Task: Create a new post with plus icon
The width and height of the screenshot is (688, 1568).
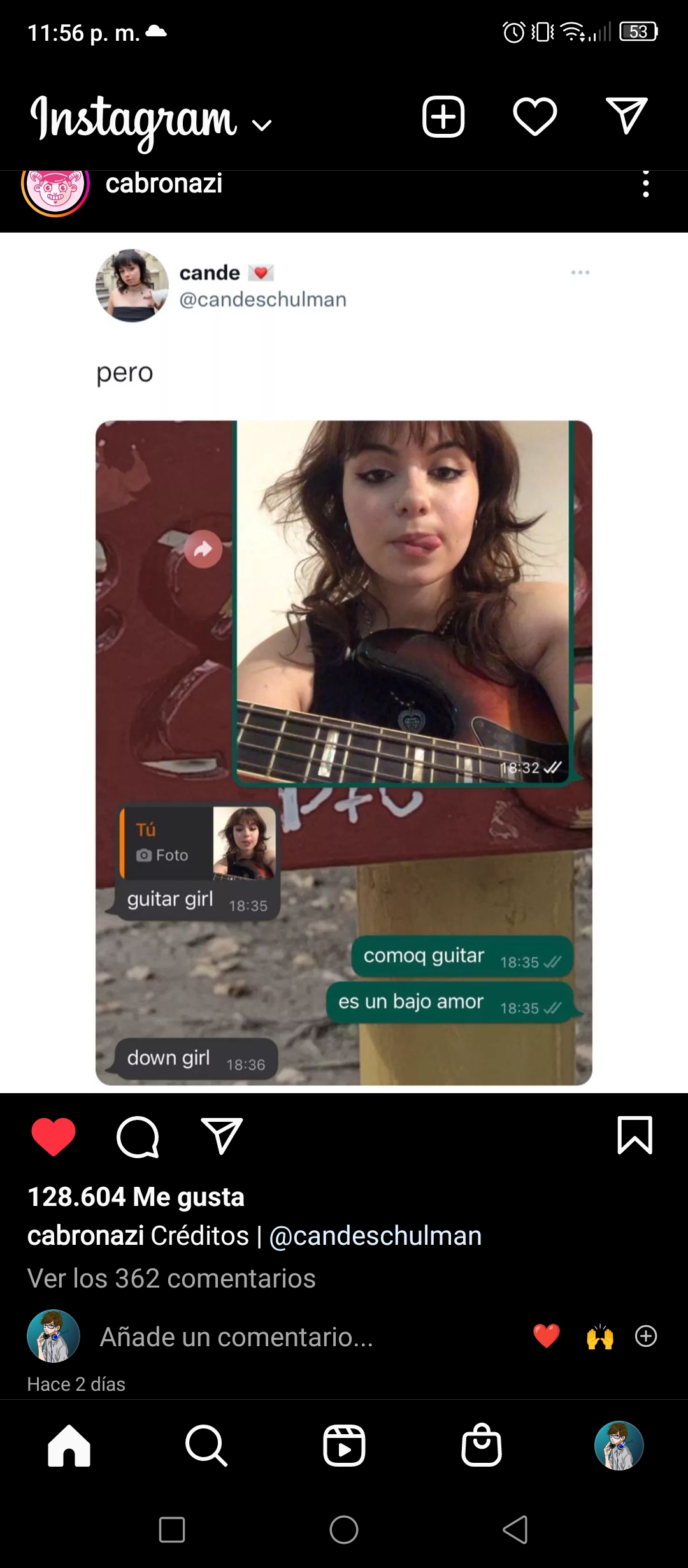Action: pos(443,117)
